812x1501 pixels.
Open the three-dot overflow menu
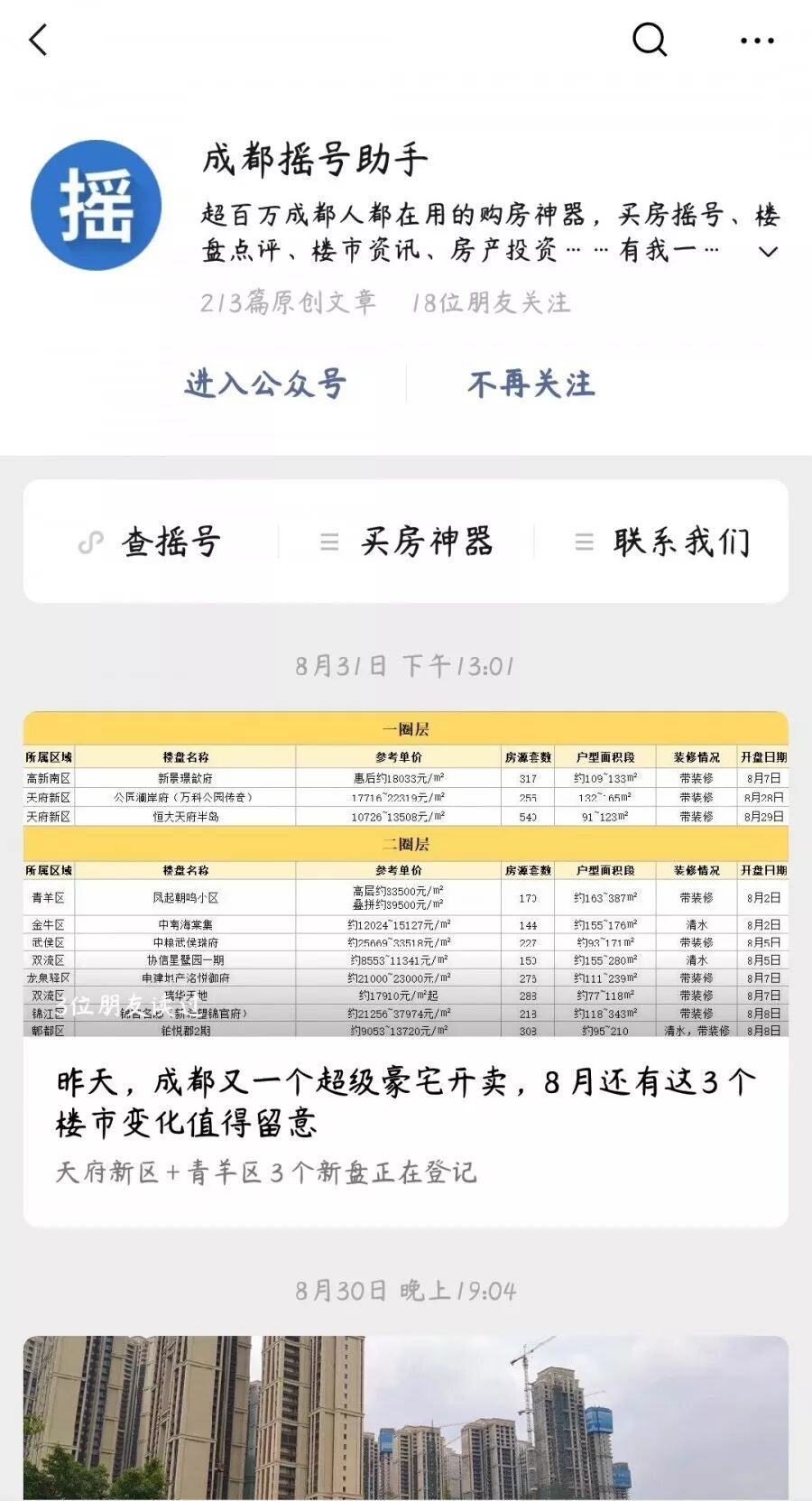point(756,41)
